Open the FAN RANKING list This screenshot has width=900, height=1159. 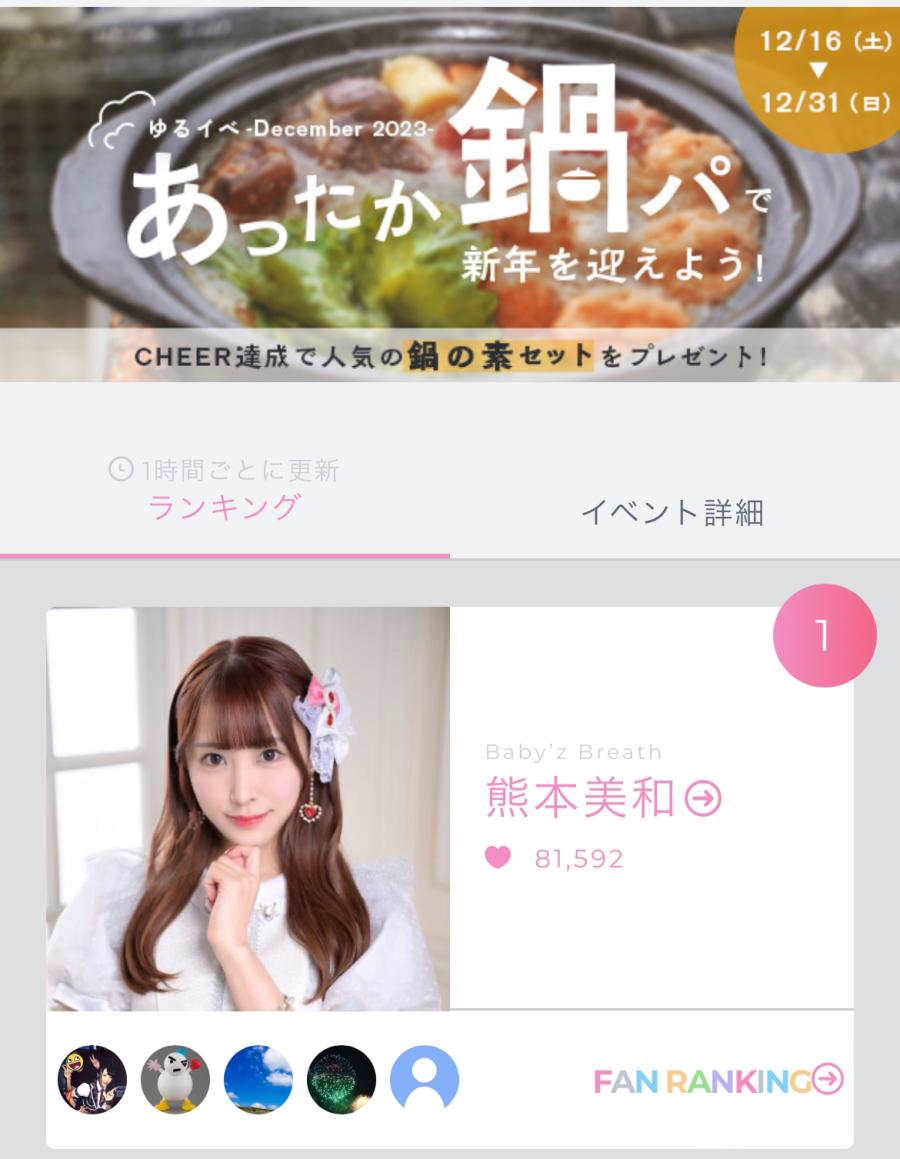(718, 1080)
